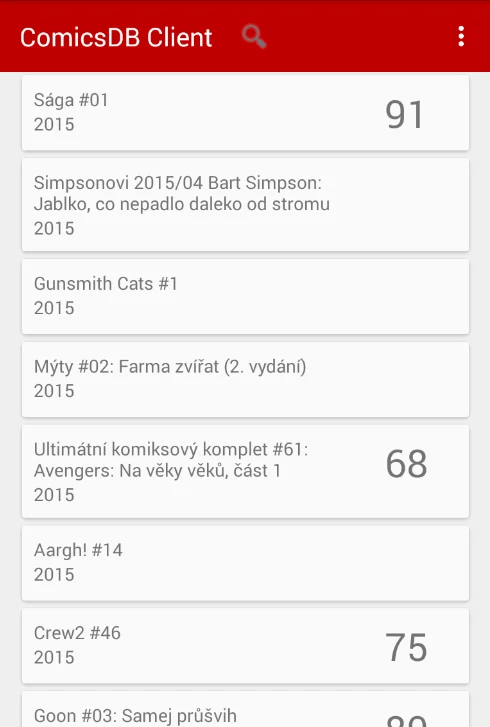
Task: Open the overflow menu
Action: click(x=461, y=36)
